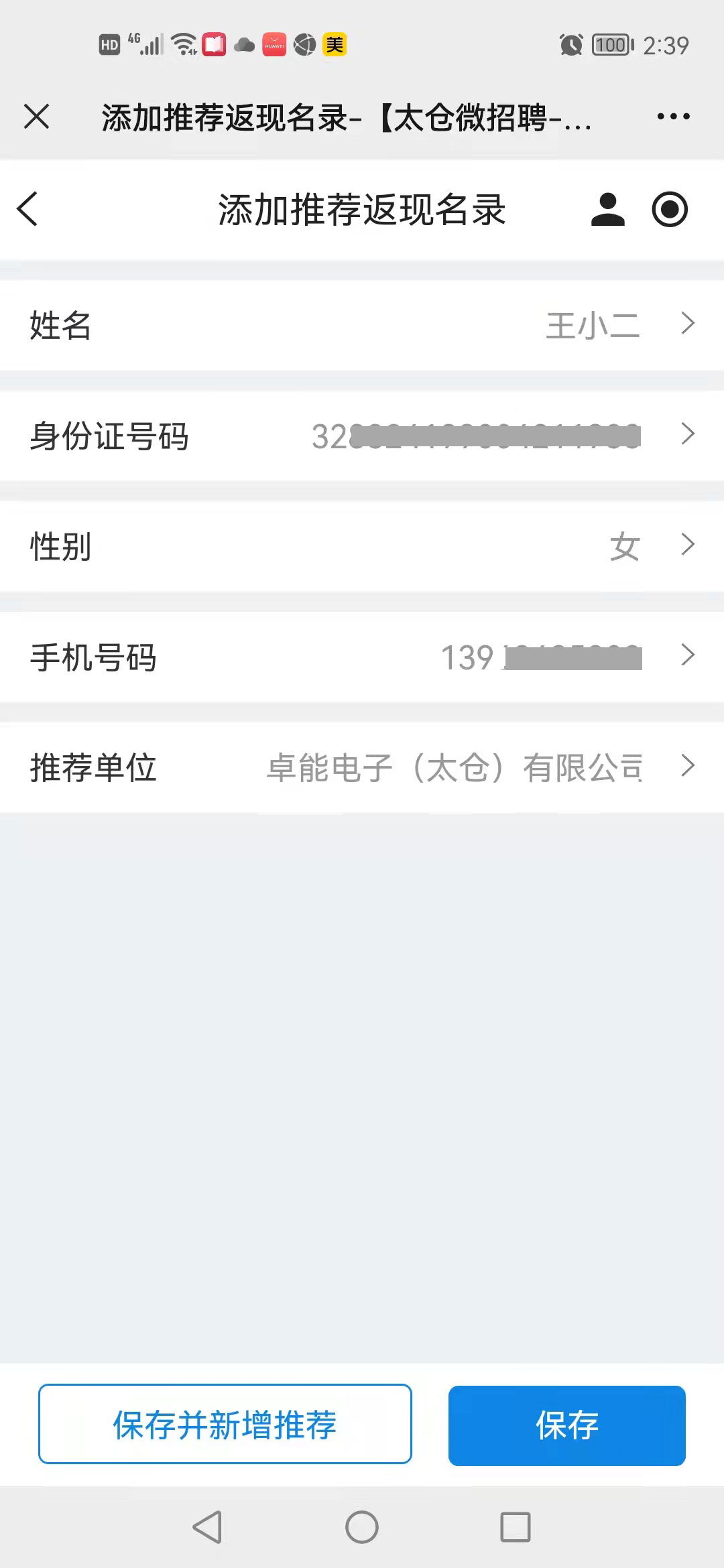Edit the 手机号码 row

tap(362, 657)
